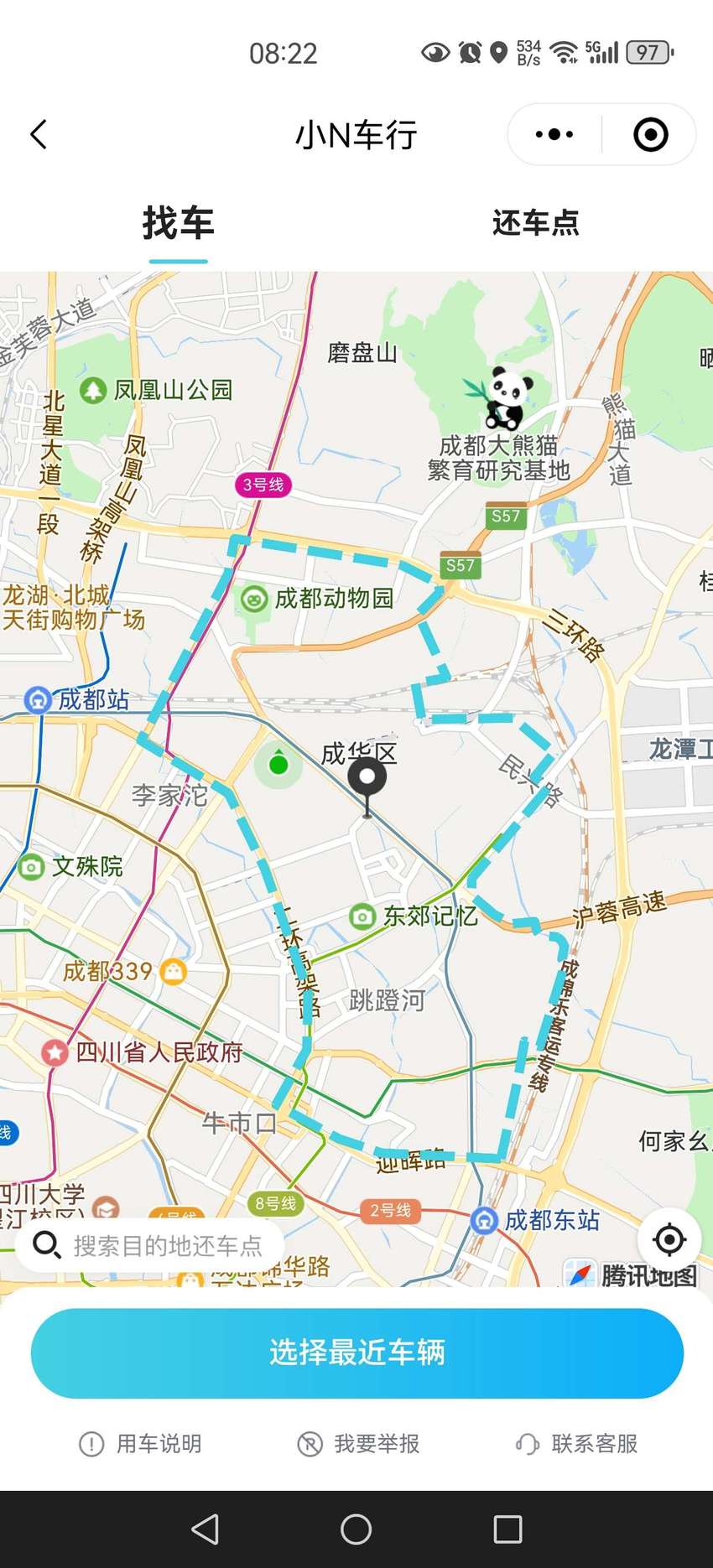Close the mini program via circle icon
Viewport: 713px width, 1568px height.
650,134
